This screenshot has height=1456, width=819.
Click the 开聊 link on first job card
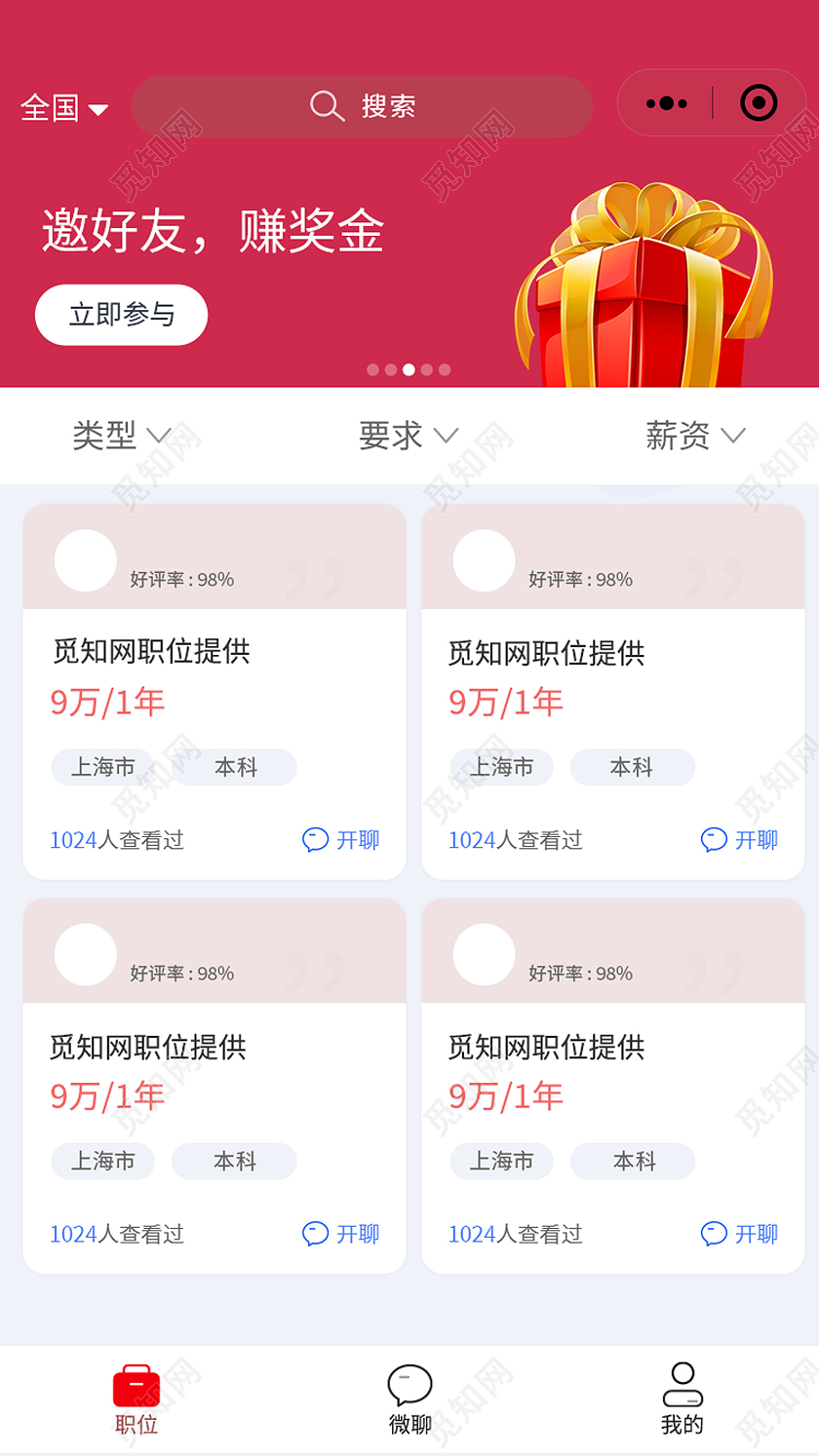point(358,840)
